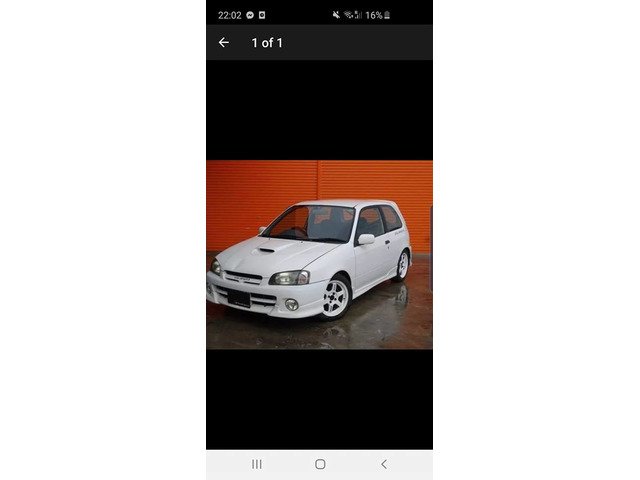
Task: Go to the home screen
Action: (320, 464)
